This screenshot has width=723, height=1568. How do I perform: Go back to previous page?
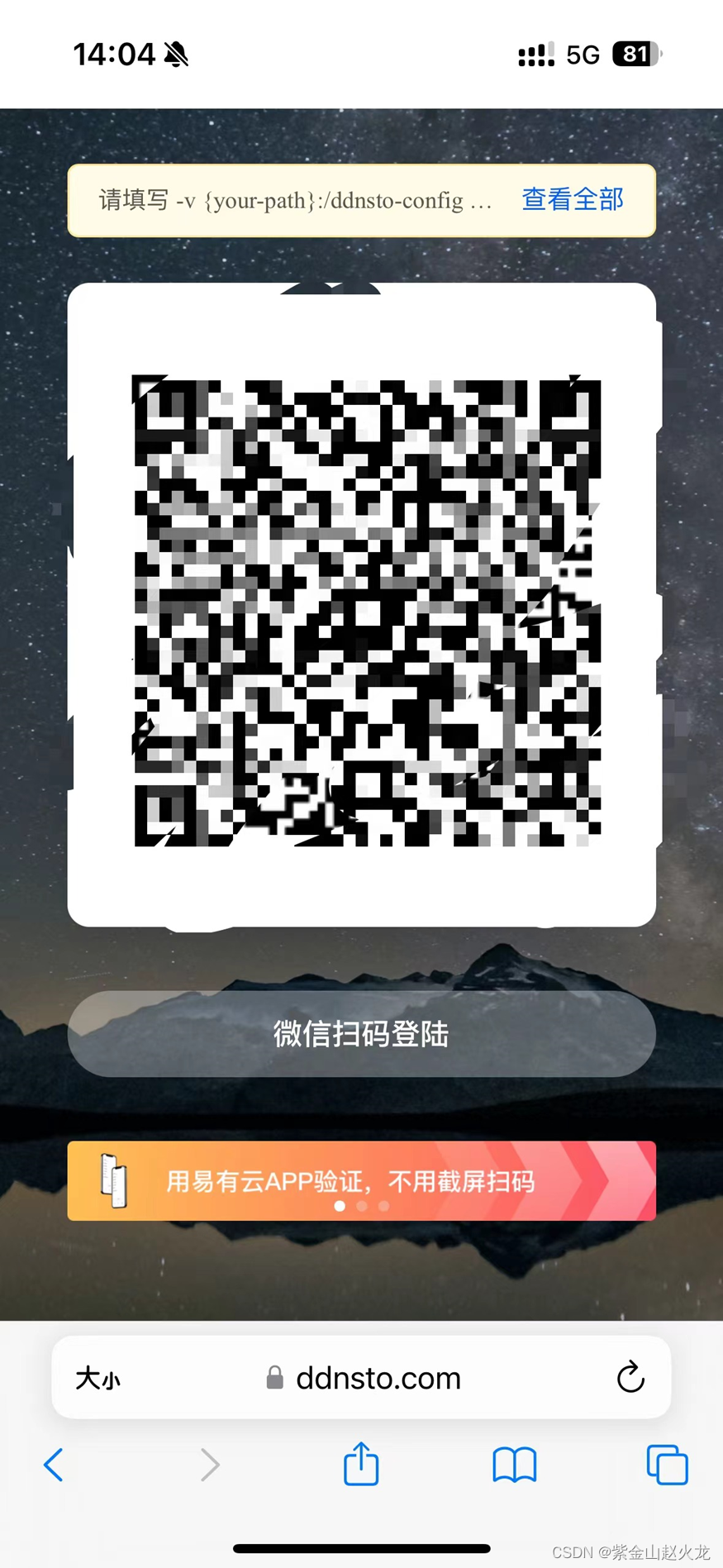click(54, 1465)
